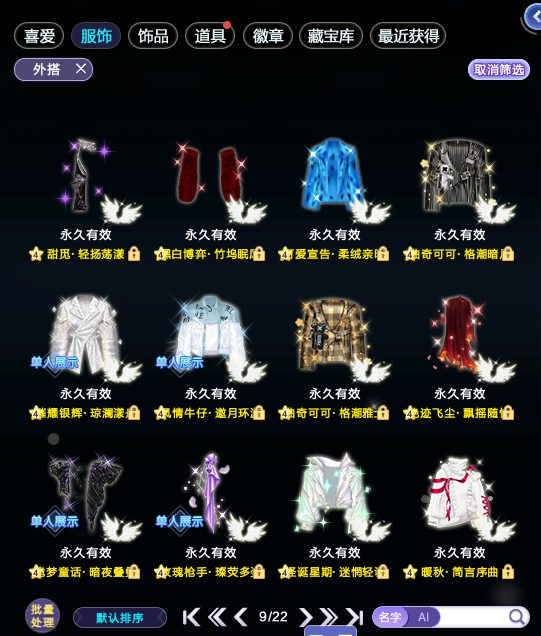Jump to the last page
The width and height of the screenshot is (541, 636).
click(355, 617)
